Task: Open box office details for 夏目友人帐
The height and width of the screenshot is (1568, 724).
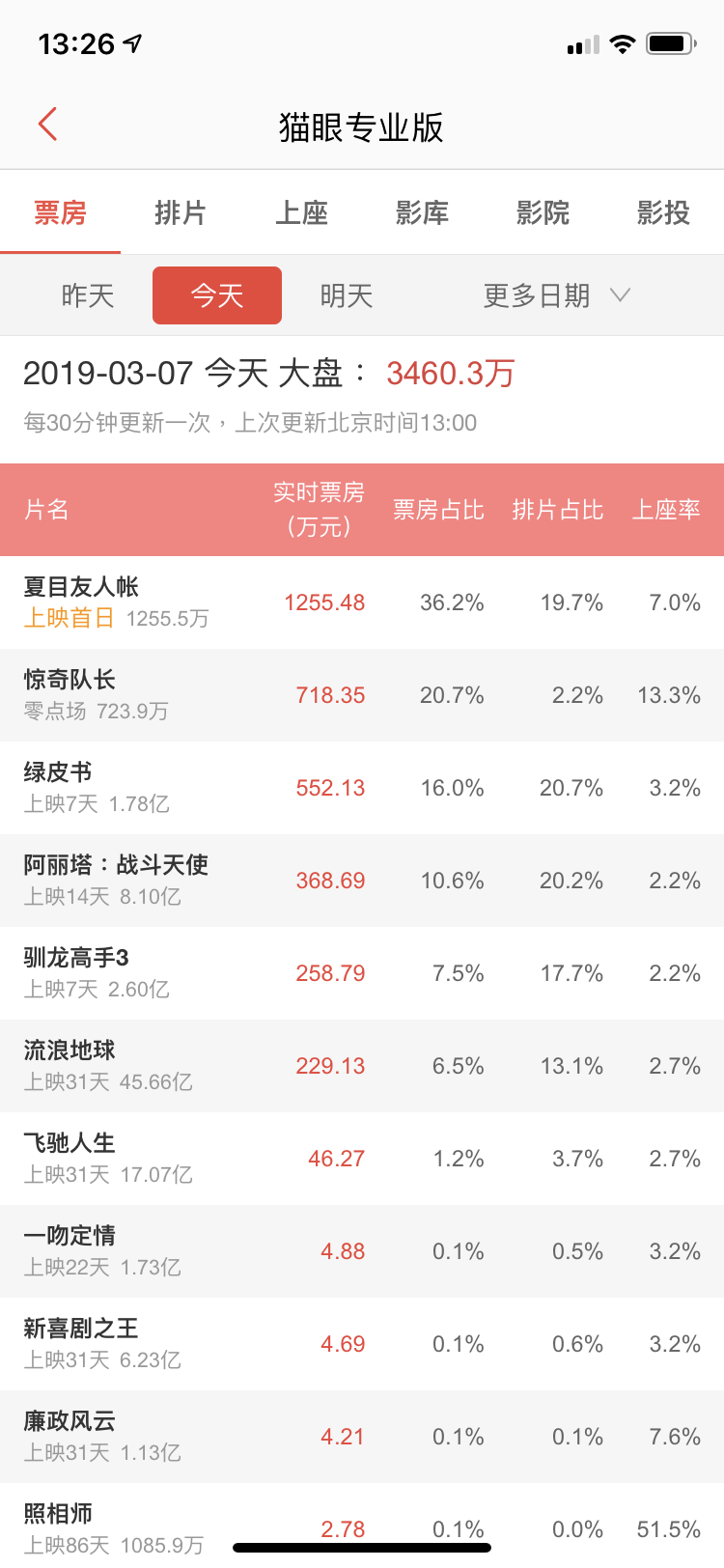Action: pos(362,602)
